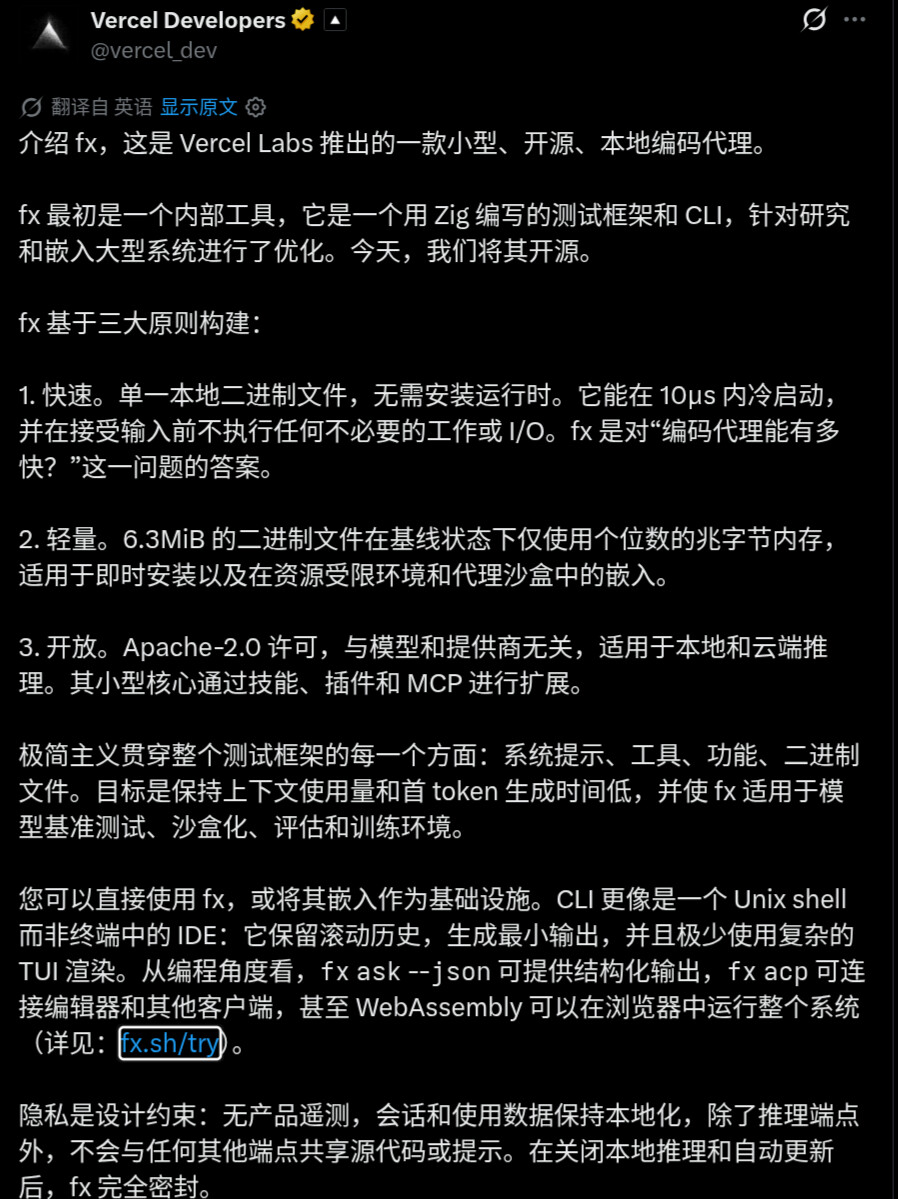
Task: Open the Grok icon on the post
Action: [813, 19]
